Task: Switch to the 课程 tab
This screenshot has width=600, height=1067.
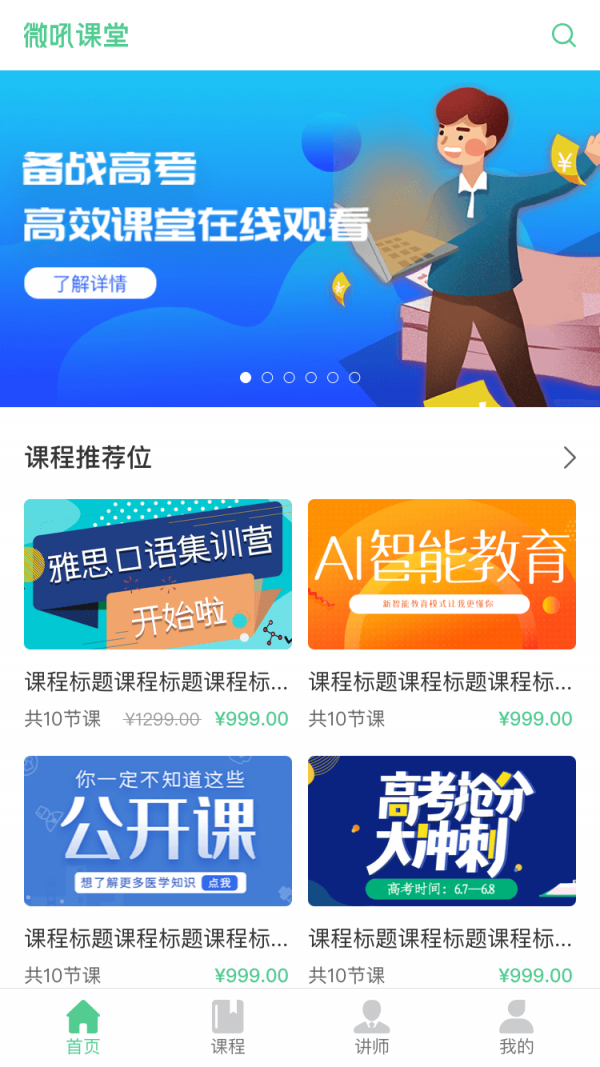Action: coord(228,1028)
